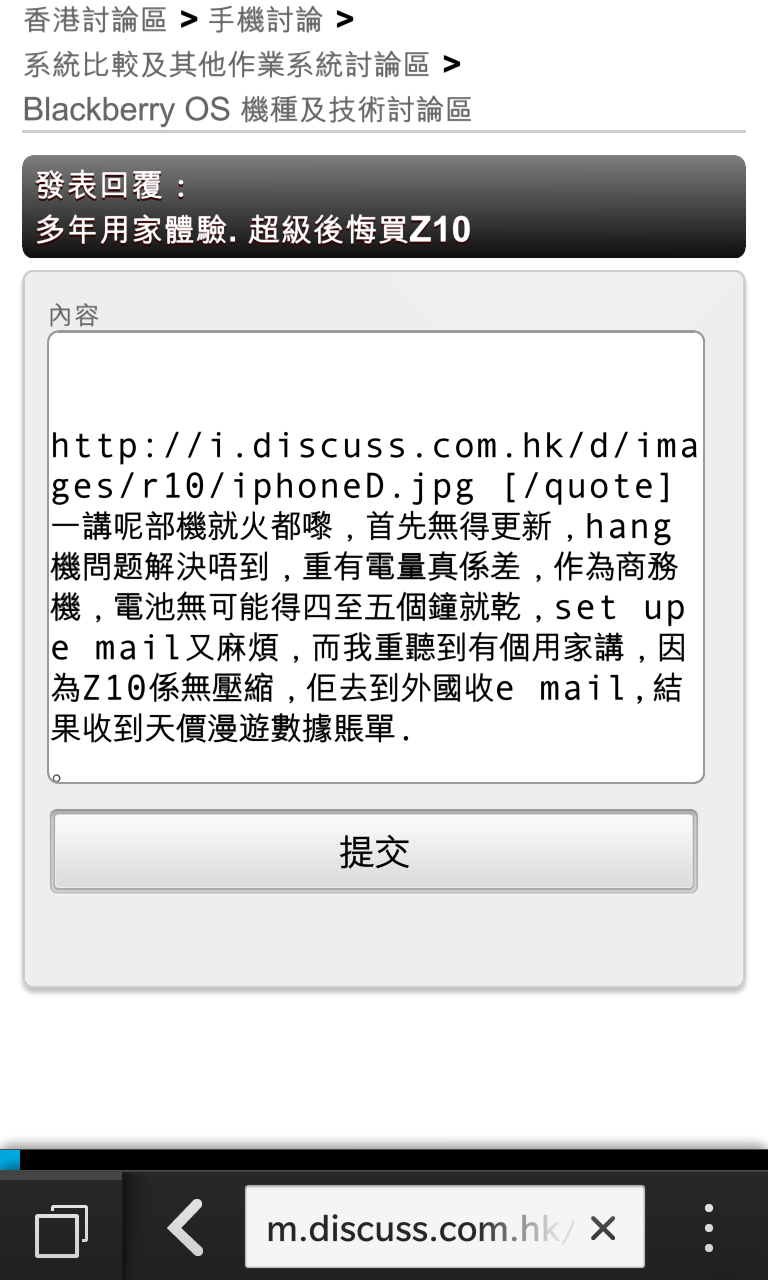Viewport: 768px width, 1280px height.
Task: Open the browser overflow menu
Action: [709, 1228]
